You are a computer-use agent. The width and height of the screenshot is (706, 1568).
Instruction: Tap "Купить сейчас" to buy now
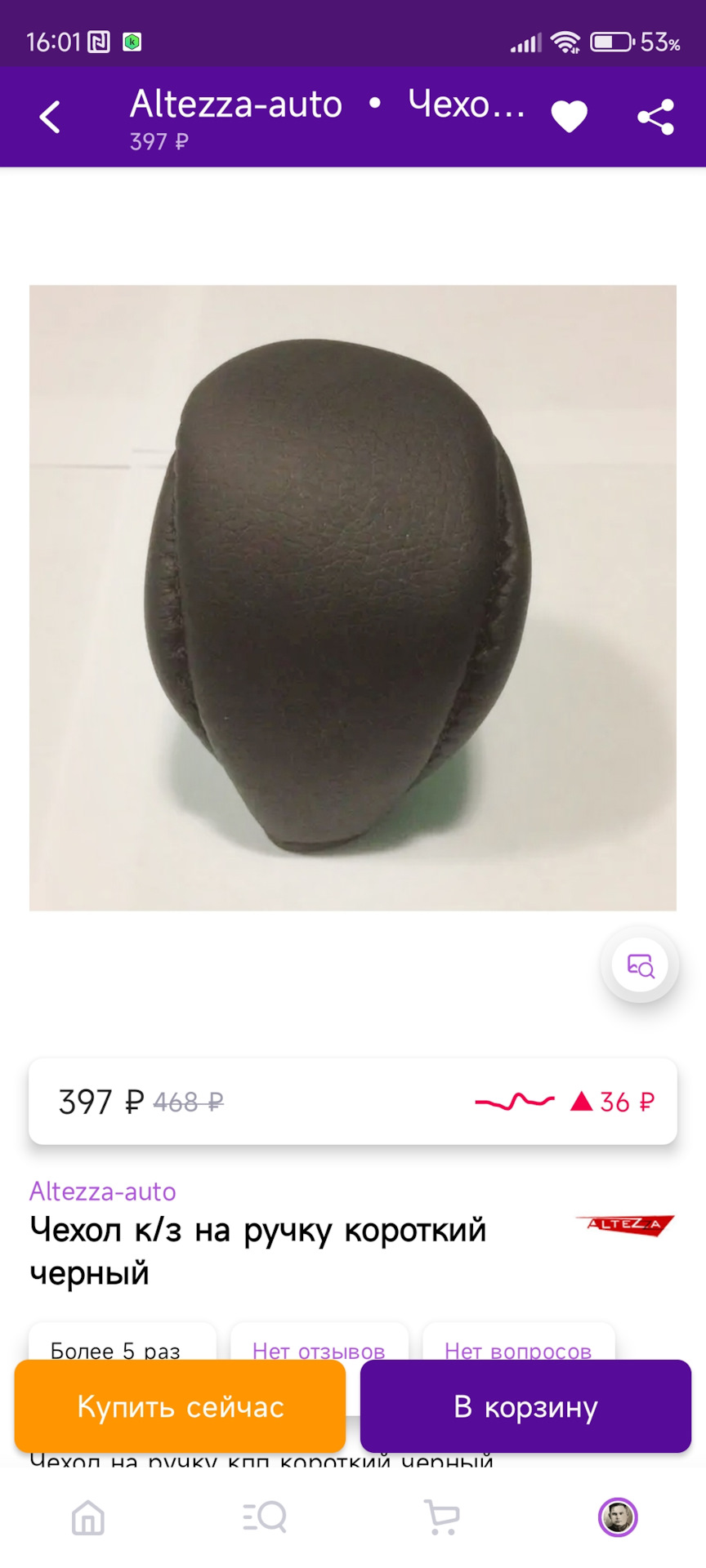(180, 1407)
